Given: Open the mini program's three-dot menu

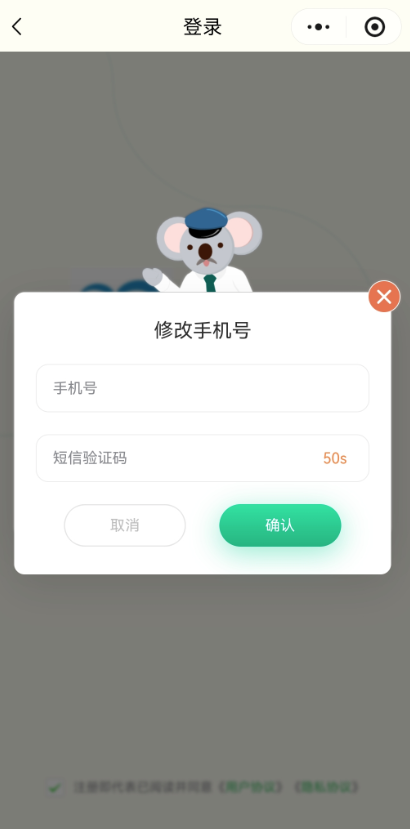Looking at the screenshot, I should pos(318,26).
